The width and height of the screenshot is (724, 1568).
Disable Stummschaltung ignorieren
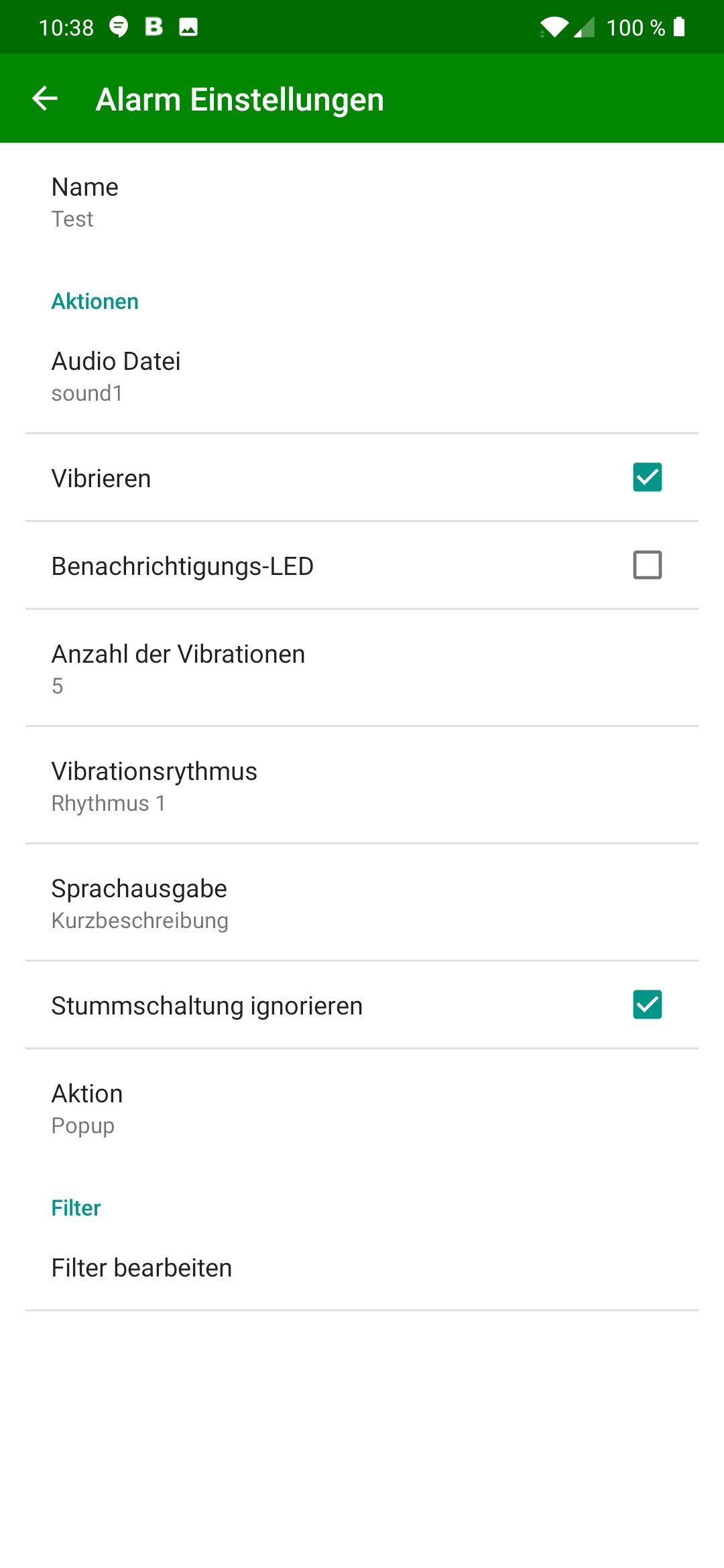pos(648,1004)
